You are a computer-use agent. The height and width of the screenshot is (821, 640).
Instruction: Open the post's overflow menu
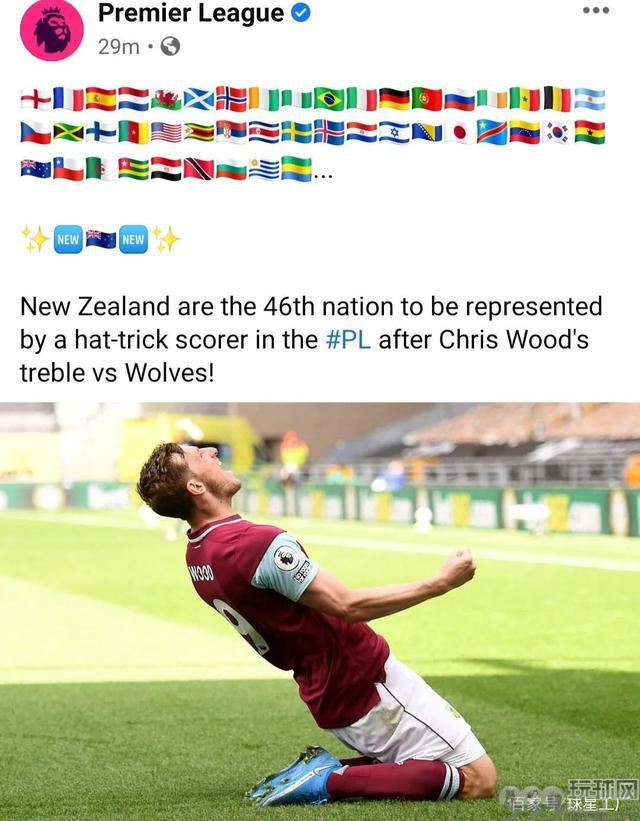click(596, 10)
